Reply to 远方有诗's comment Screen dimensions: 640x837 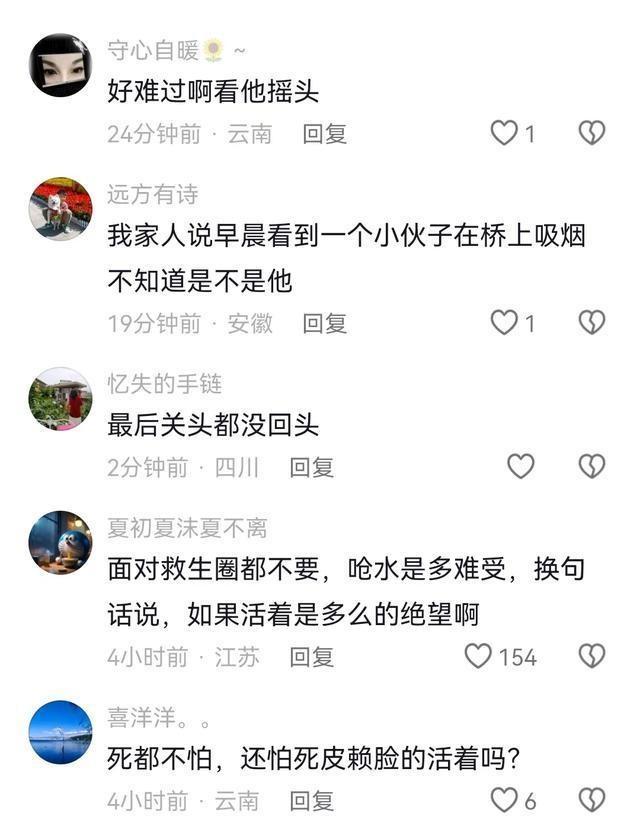coord(325,323)
